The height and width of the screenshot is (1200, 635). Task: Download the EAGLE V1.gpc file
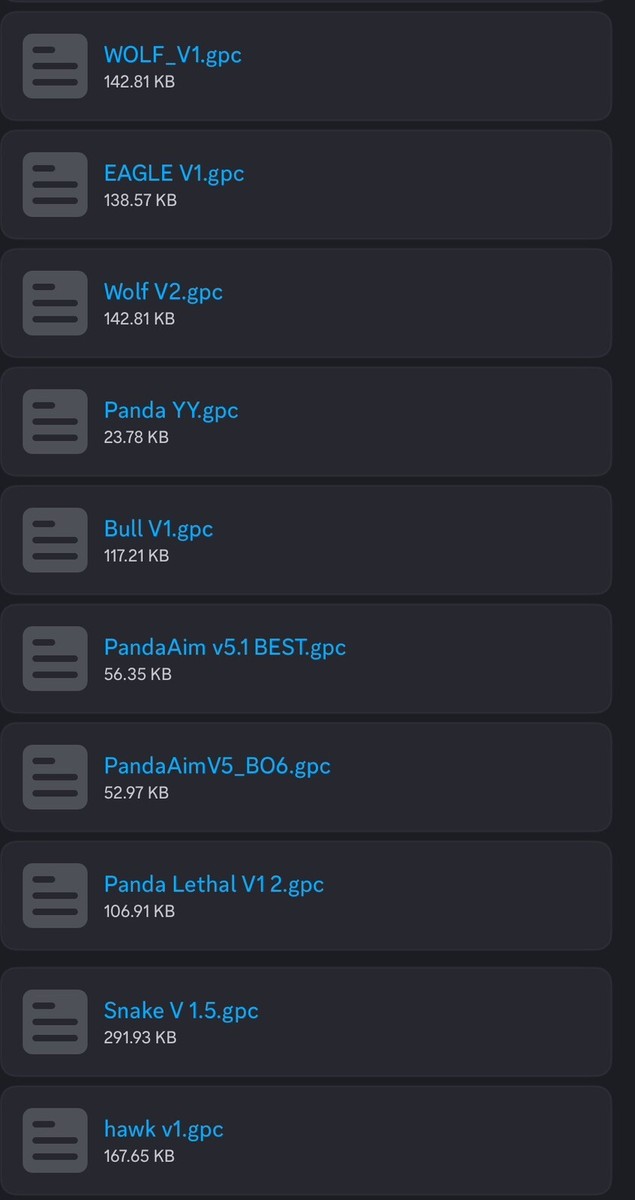pos(174,174)
